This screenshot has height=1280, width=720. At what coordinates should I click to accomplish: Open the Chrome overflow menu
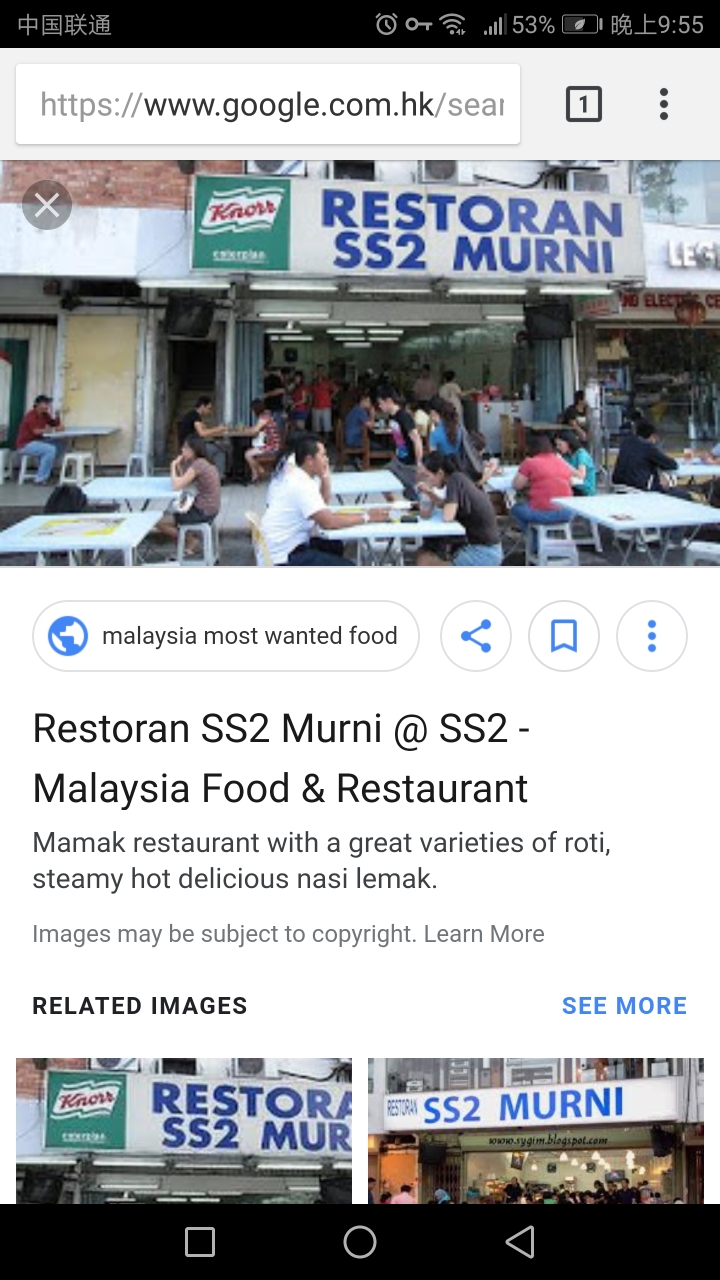(664, 105)
